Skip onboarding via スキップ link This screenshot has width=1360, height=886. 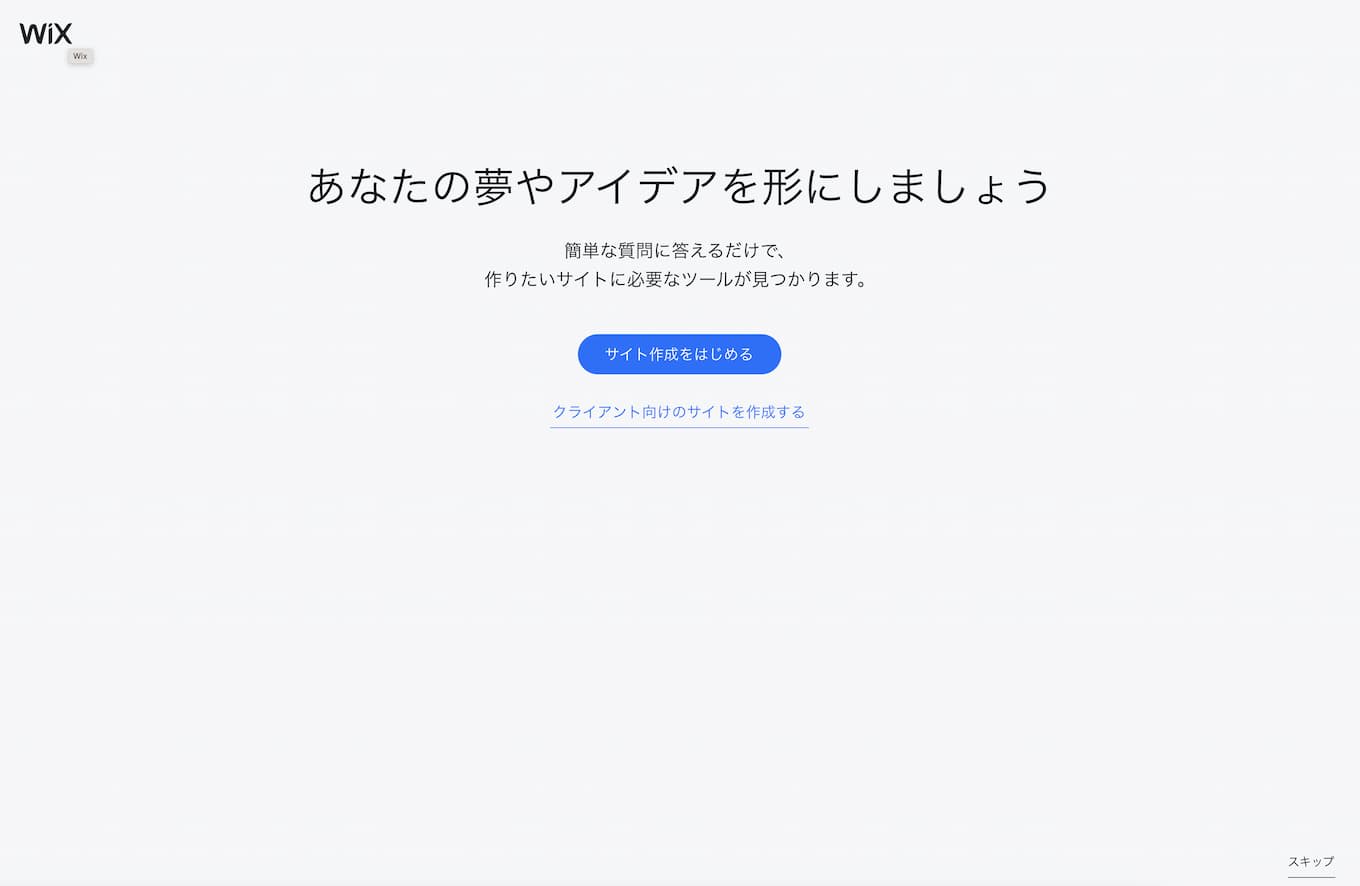[x=1310, y=861]
